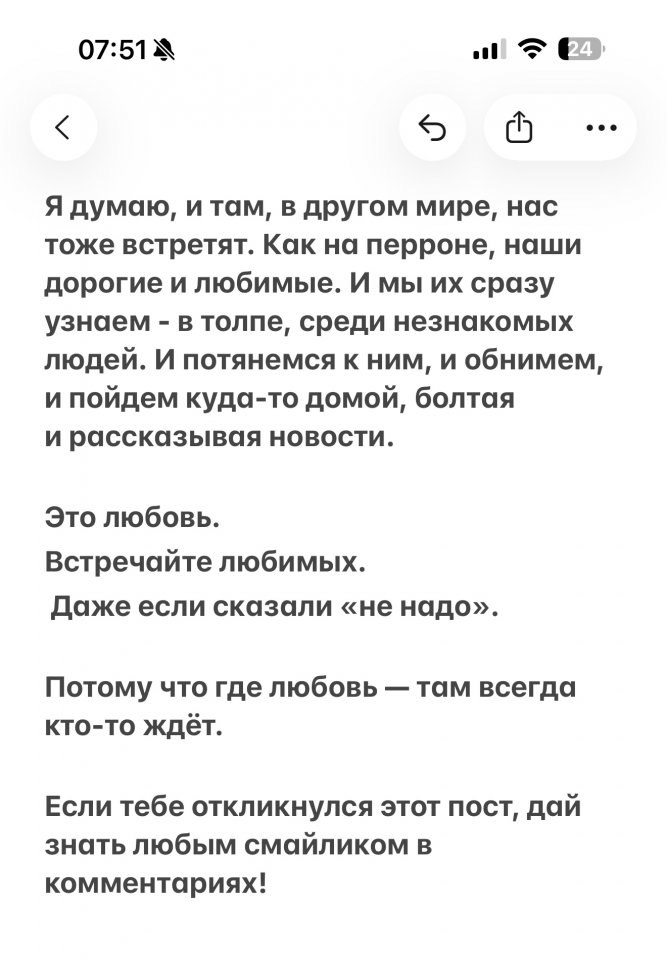667x960 pixels.
Task: Go back using the top-left arrow
Action: (x=63, y=128)
